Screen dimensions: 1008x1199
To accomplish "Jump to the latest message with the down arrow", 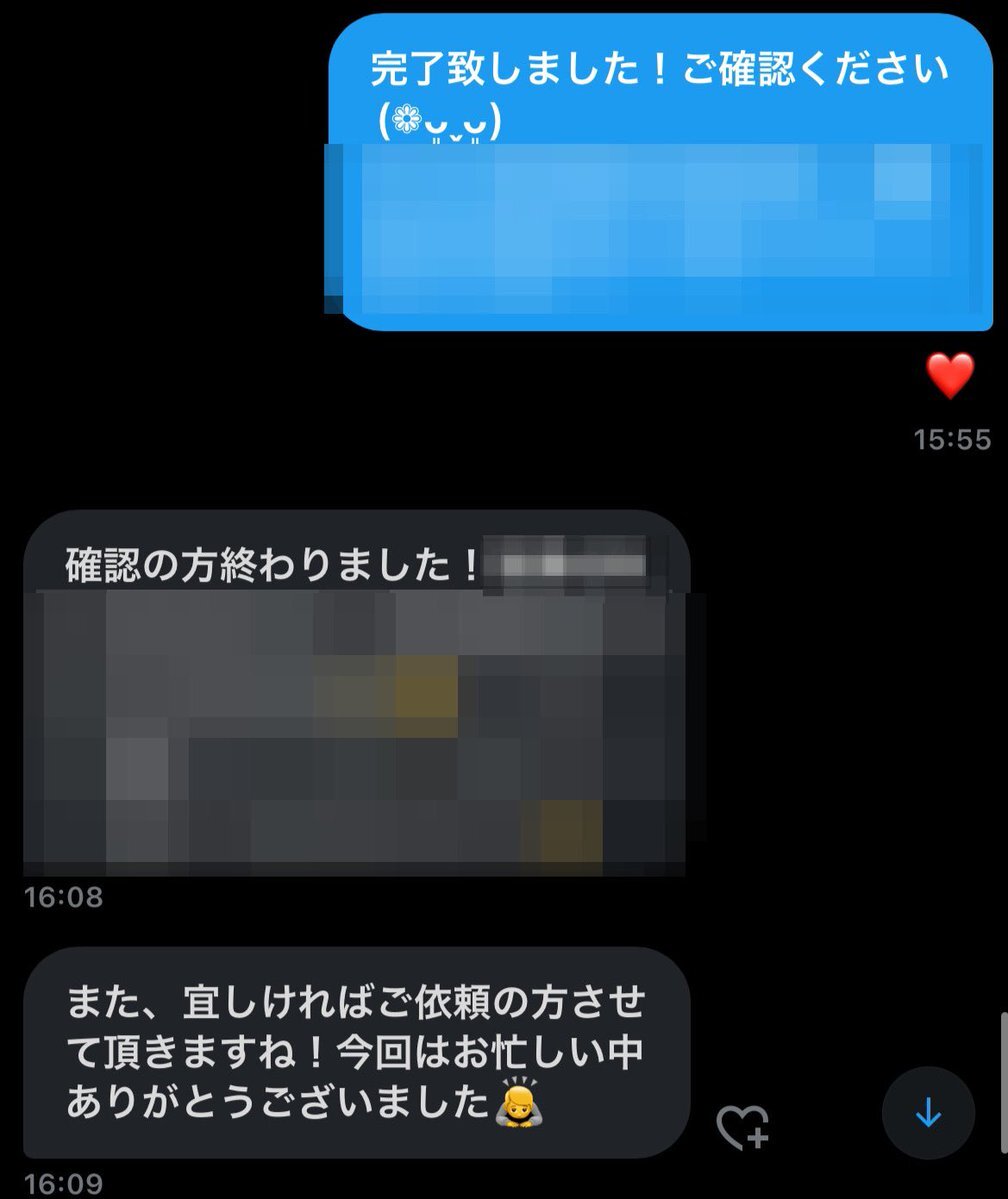I will (928, 1112).
